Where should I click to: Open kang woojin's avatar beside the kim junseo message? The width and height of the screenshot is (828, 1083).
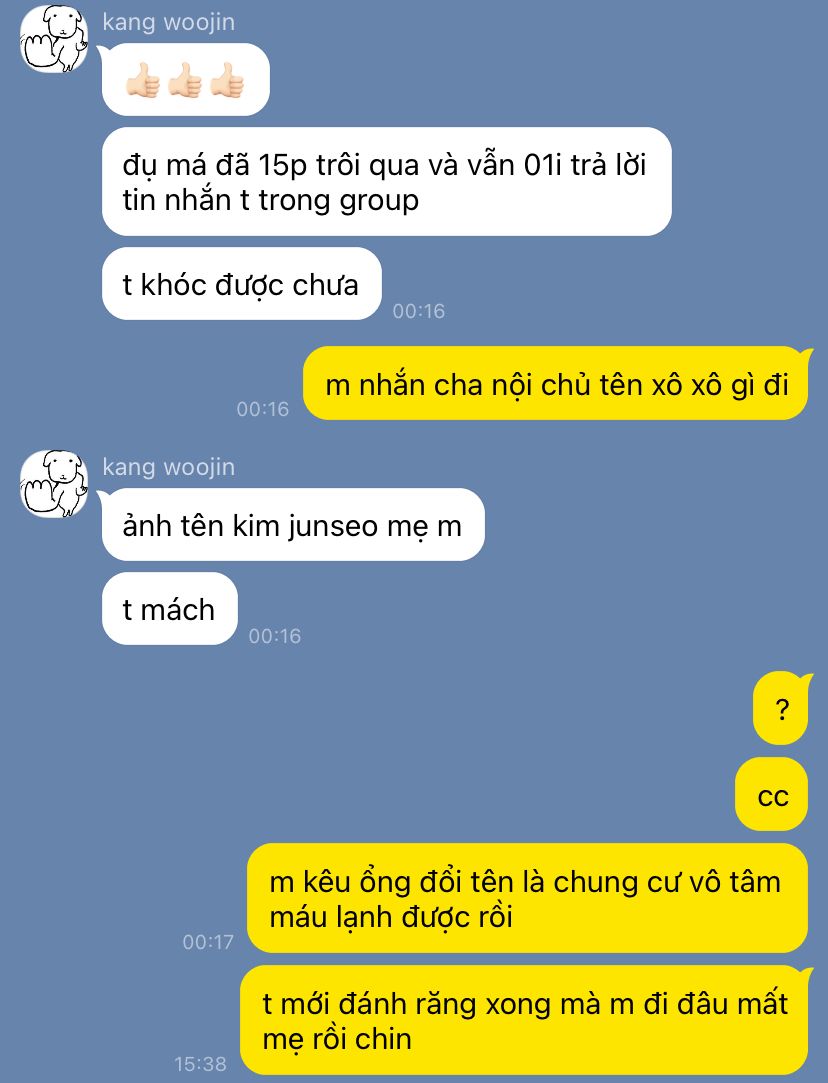(x=54, y=483)
